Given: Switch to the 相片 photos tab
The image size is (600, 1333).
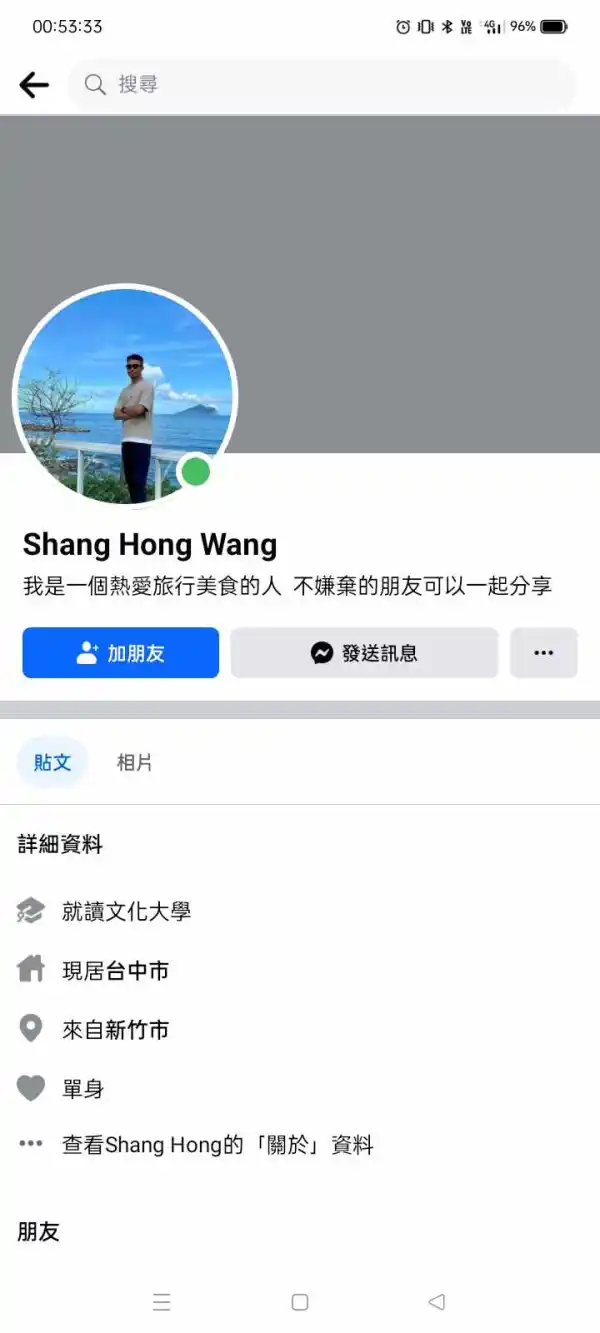Looking at the screenshot, I should (x=134, y=763).
